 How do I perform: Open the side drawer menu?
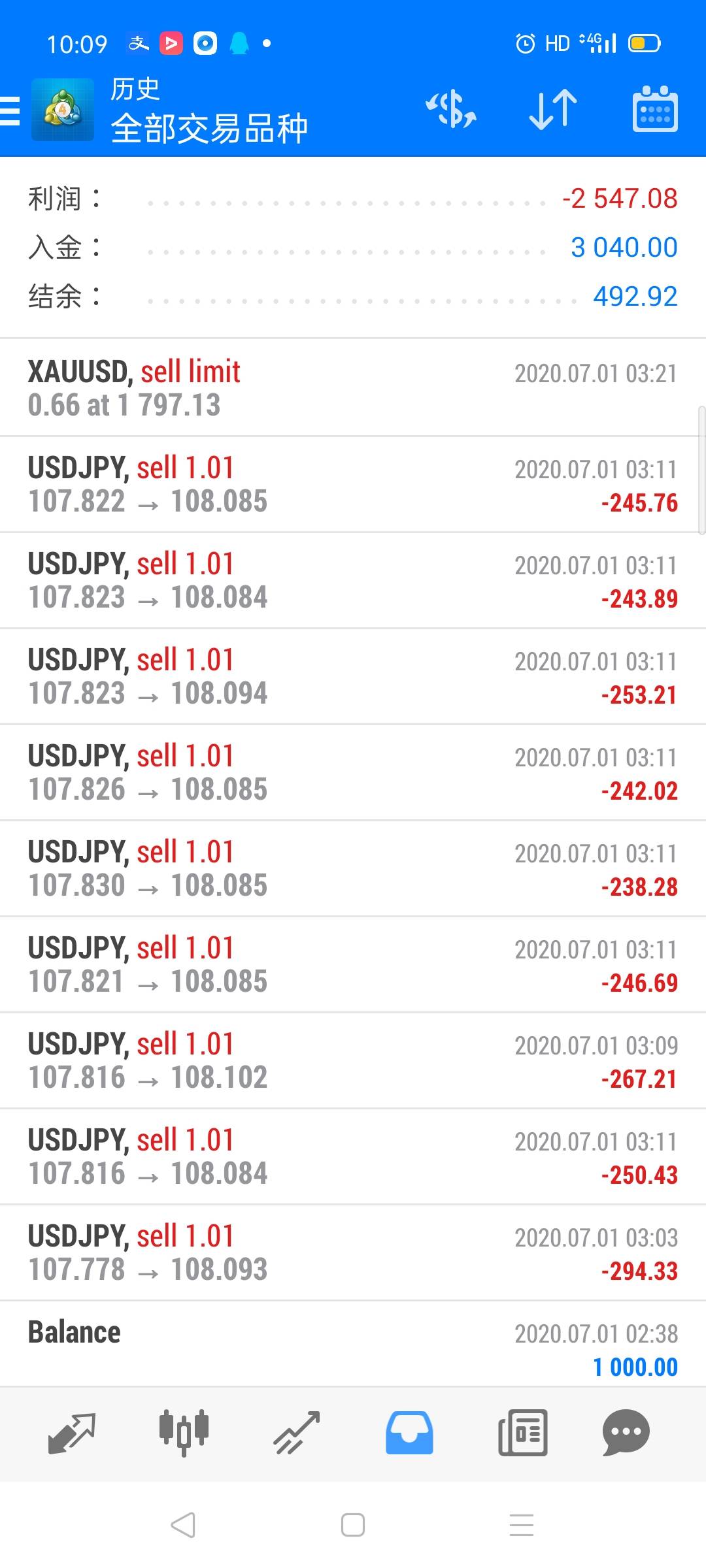click(10, 110)
